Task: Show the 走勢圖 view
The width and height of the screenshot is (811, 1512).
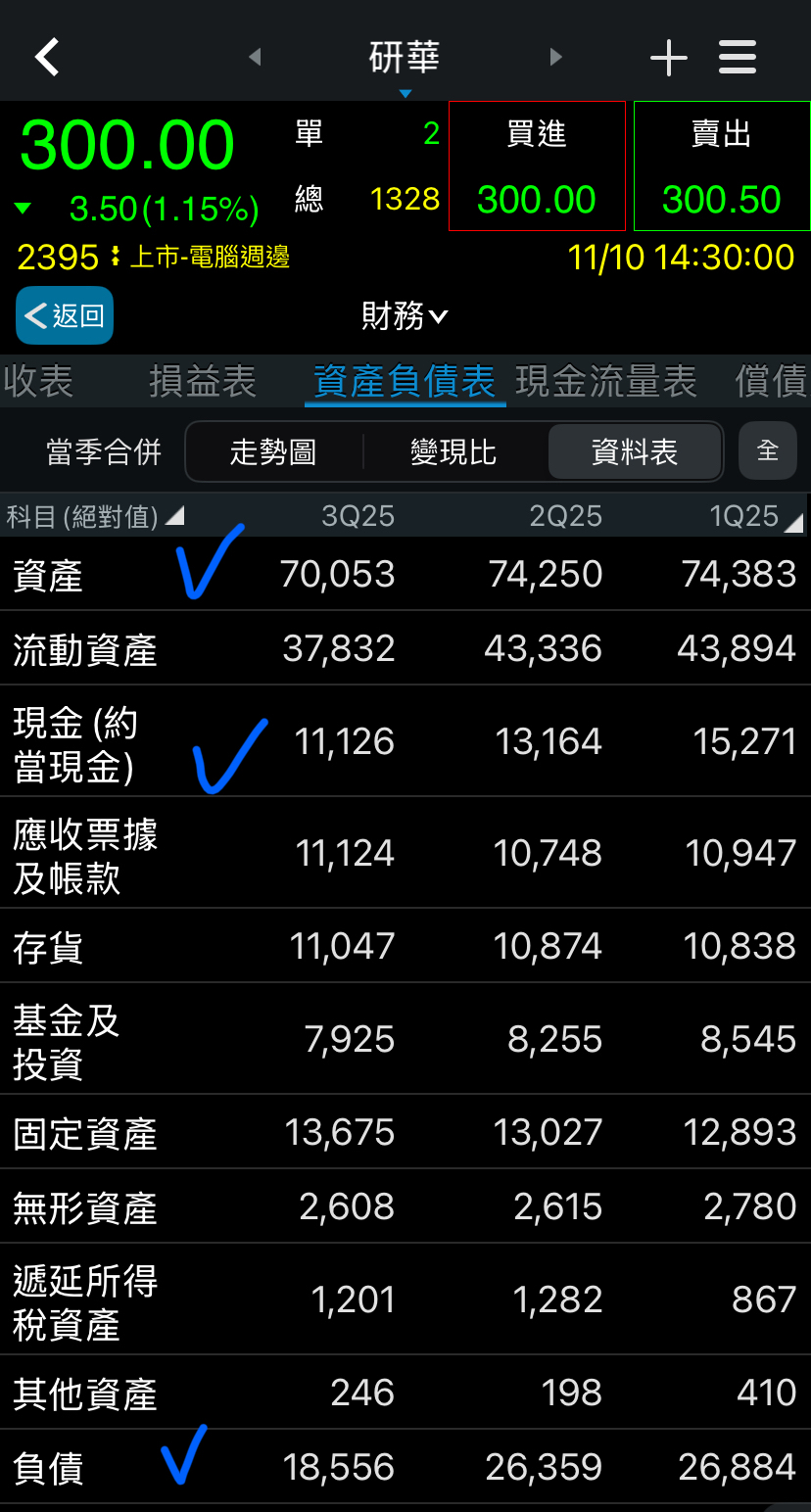Action: click(x=273, y=451)
